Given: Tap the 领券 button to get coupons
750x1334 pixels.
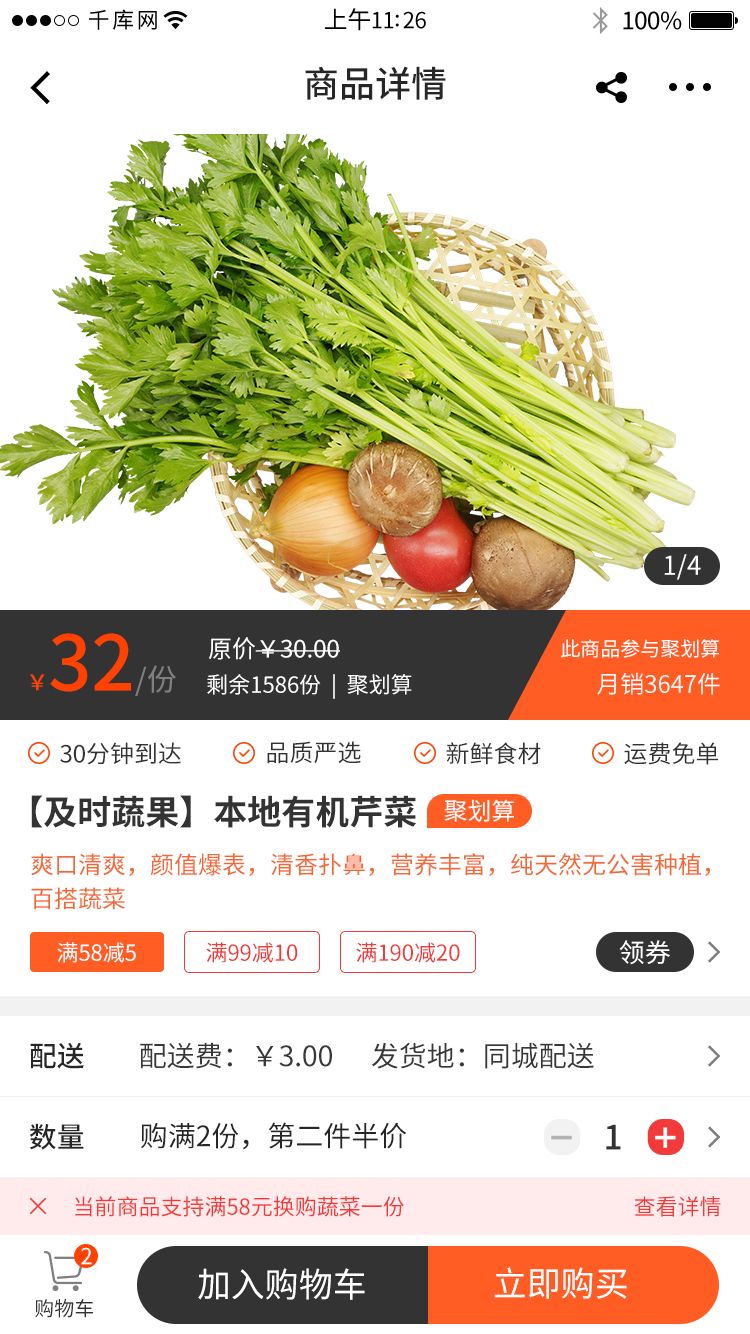Looking at the screenshot, I should pos(644,952).
